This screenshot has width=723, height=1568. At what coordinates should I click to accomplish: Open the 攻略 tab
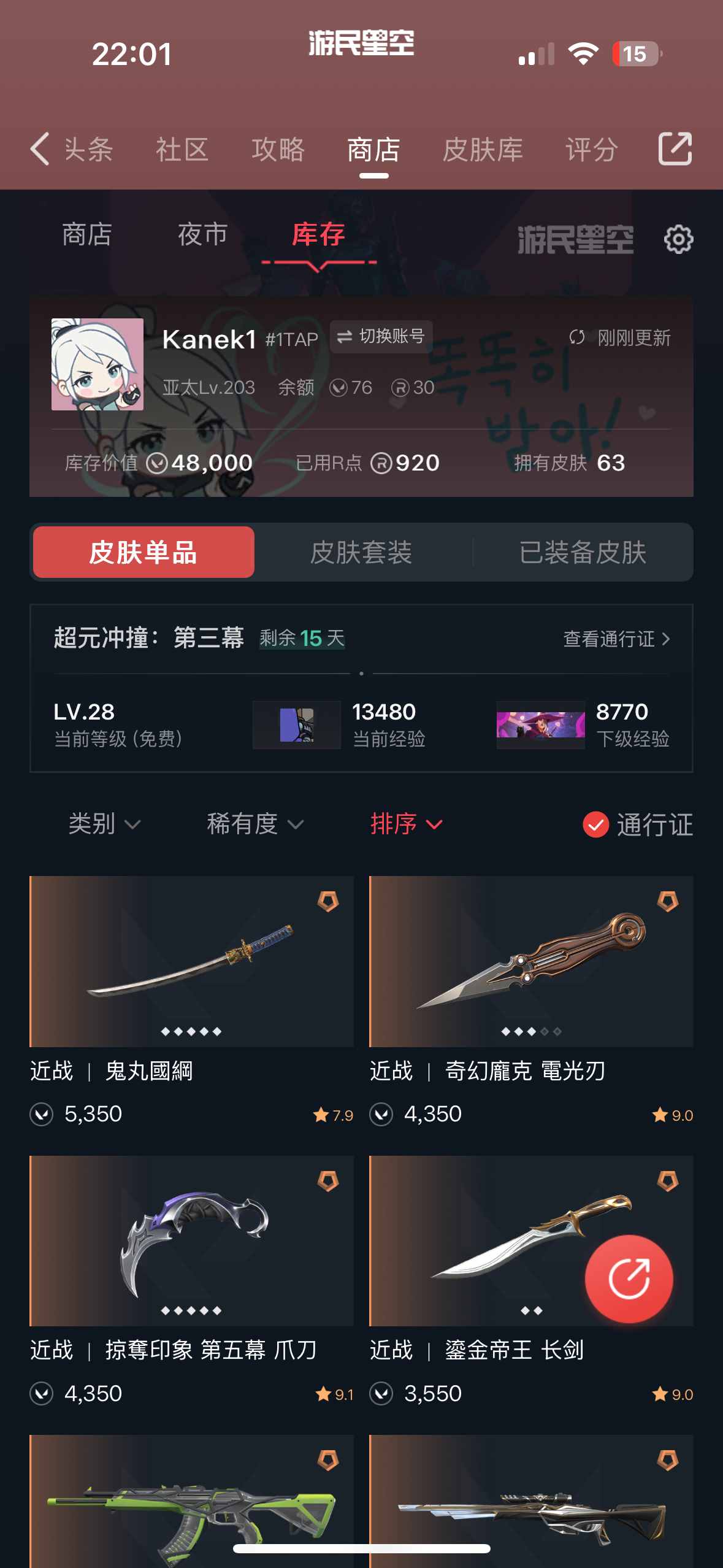point(278,150)
